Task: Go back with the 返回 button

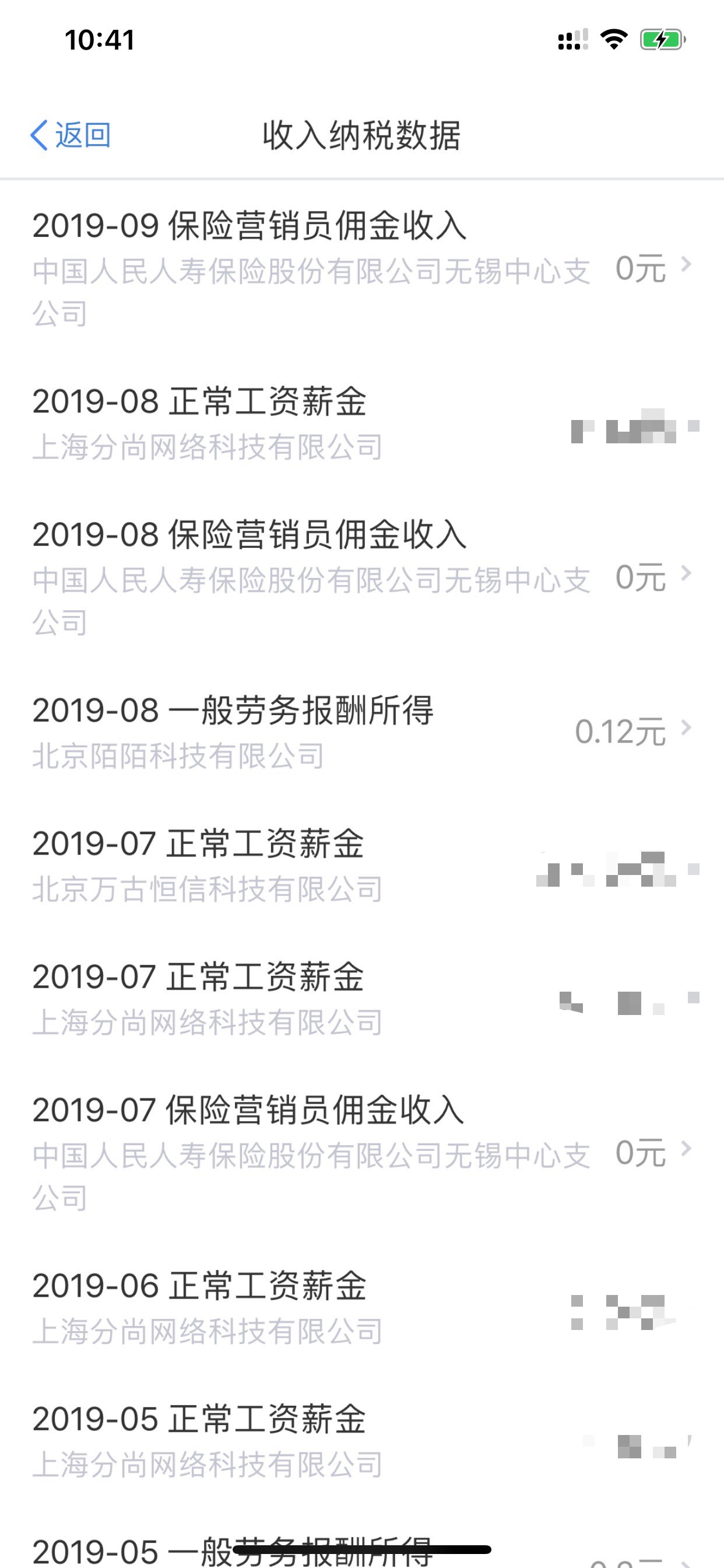Action: click(71, 135)
